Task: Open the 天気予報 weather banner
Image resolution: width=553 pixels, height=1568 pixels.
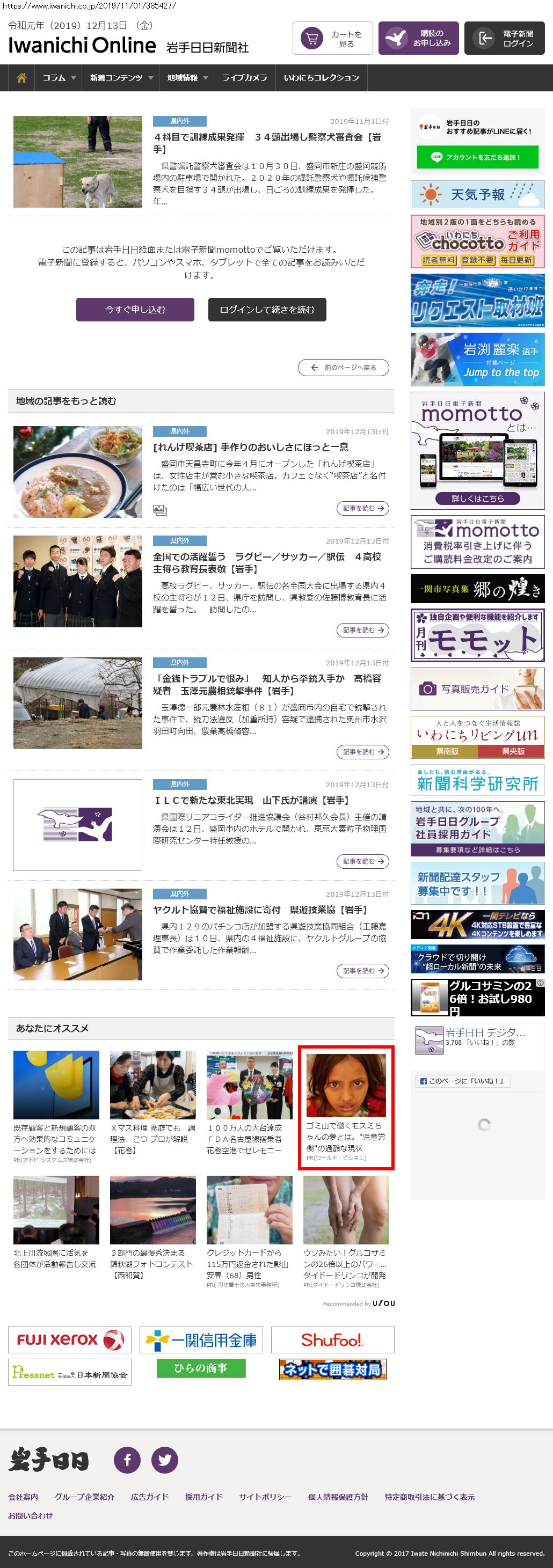Action: 477,195
